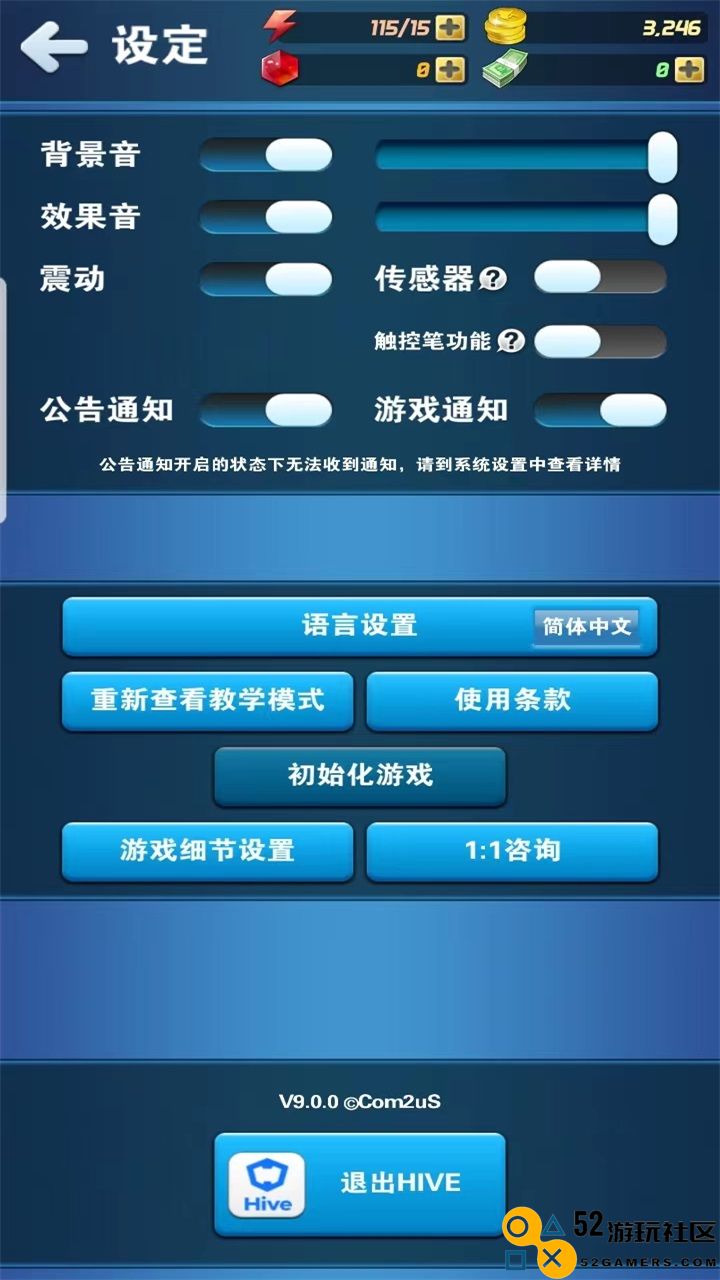This screenshot has width=720, height=1280.
Task: Tap the plus button next to 3,246 coins
Action: click(689, 28)
